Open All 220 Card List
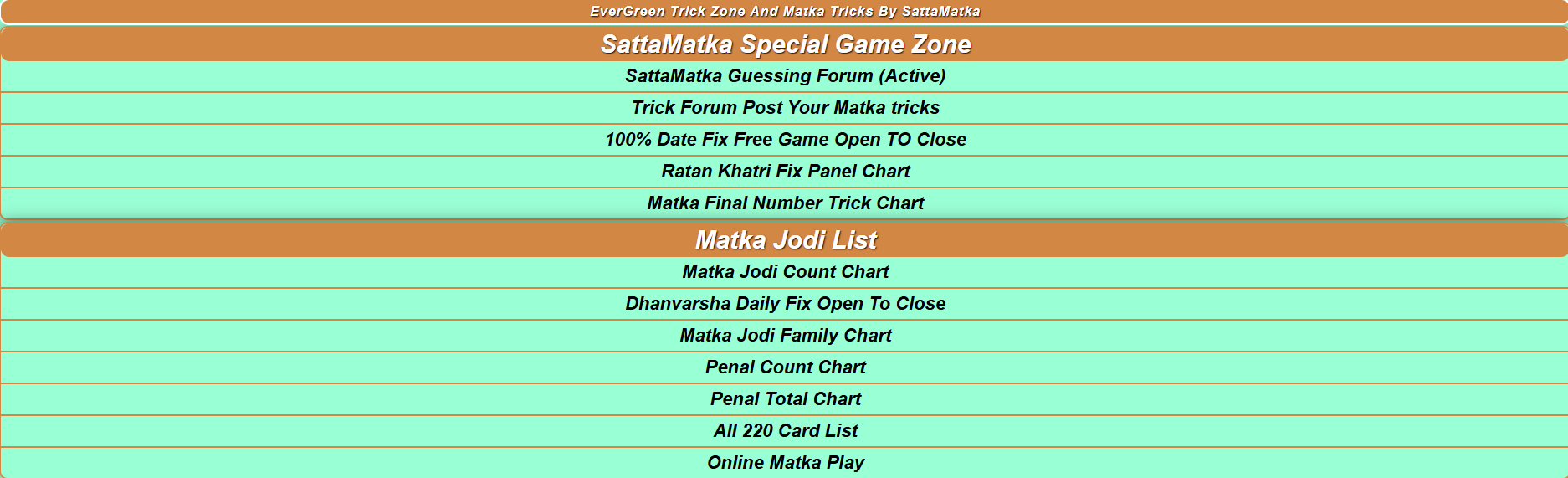 click(x=785, y=431)
